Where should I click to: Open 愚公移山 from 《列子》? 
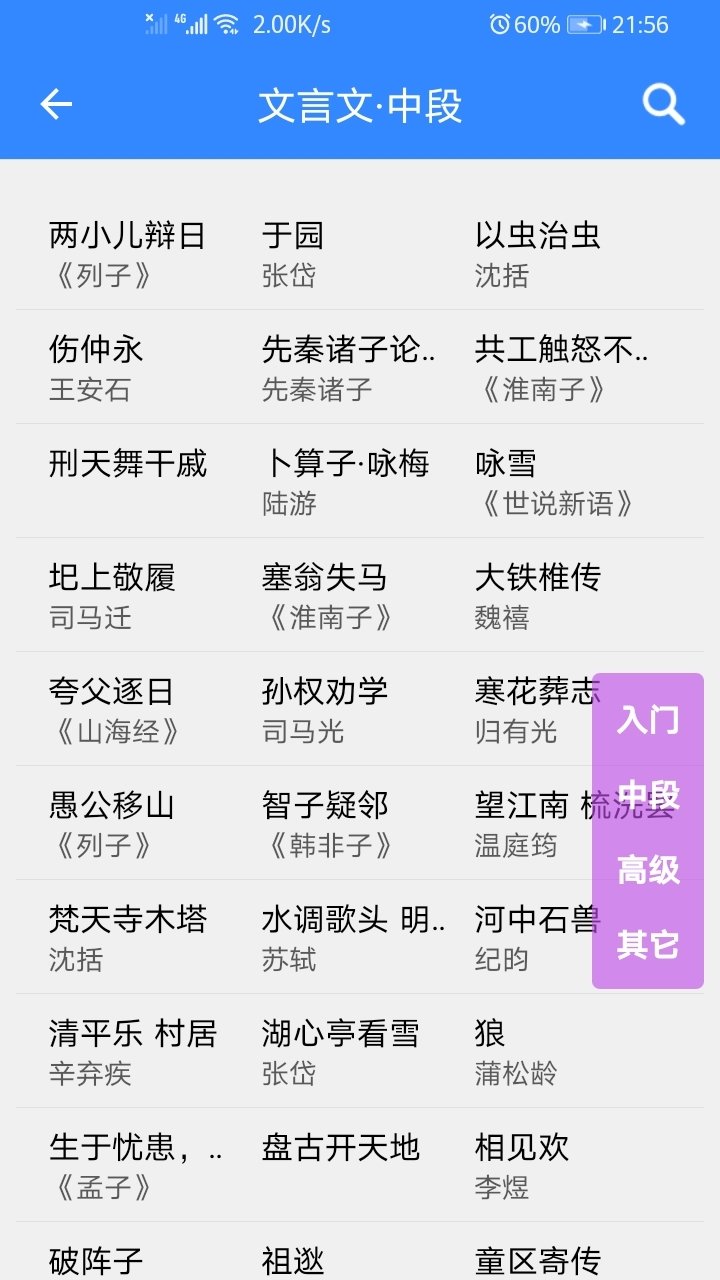[112, 823]
